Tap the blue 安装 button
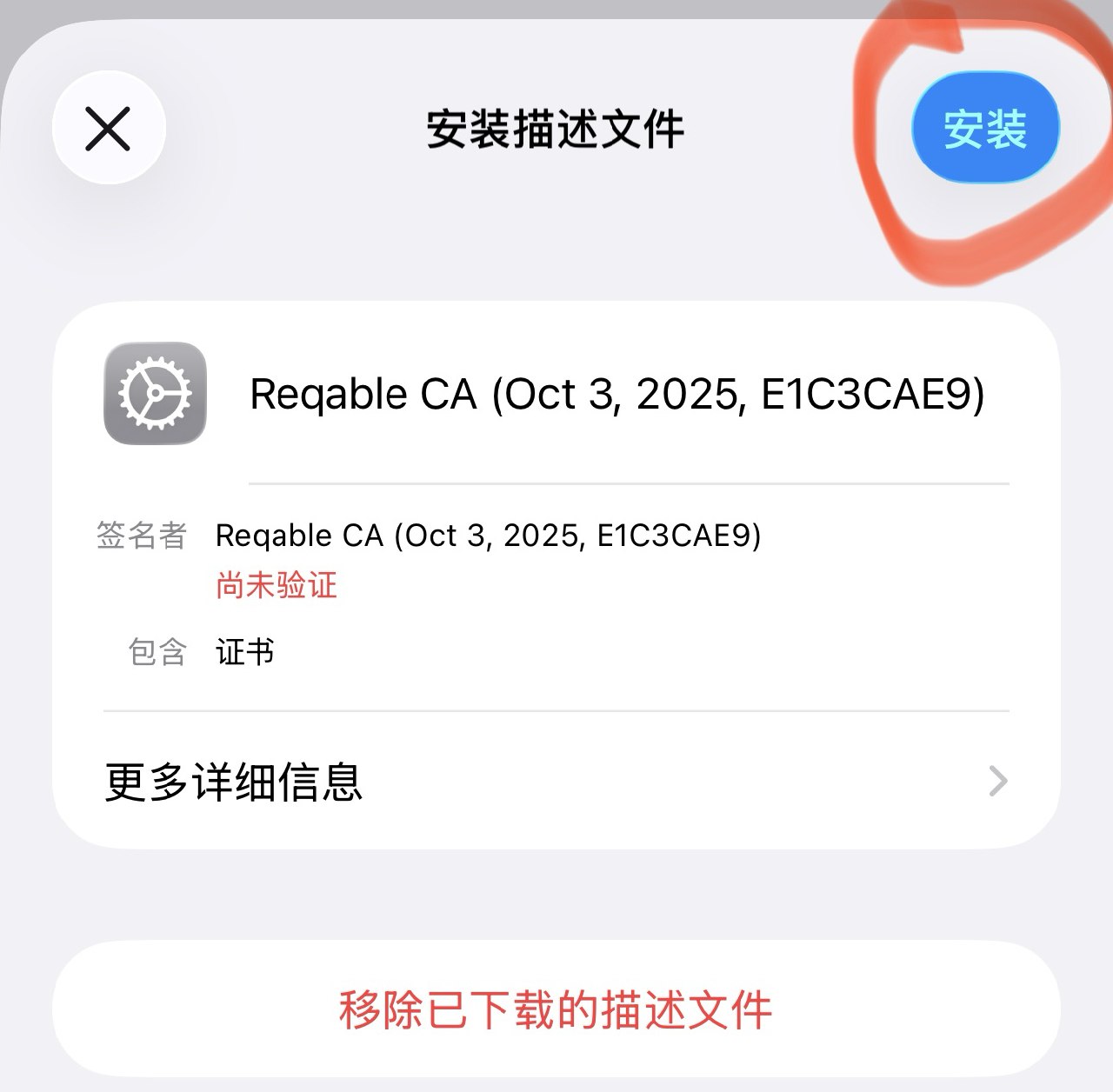This screenshot has width=1113, height=1092. click(x=985, y=129)
